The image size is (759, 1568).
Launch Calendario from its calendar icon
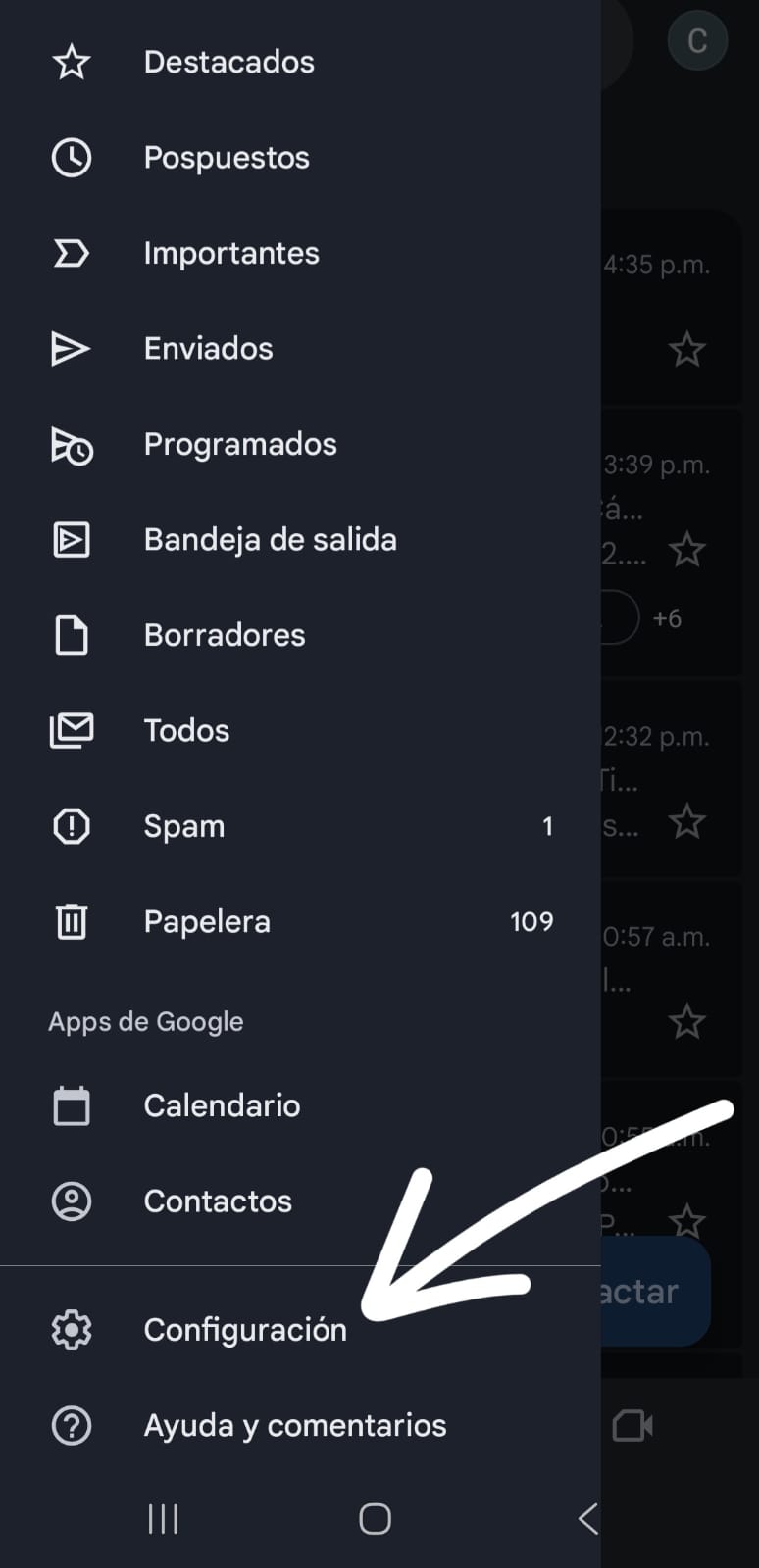(x=71, y=1105)
